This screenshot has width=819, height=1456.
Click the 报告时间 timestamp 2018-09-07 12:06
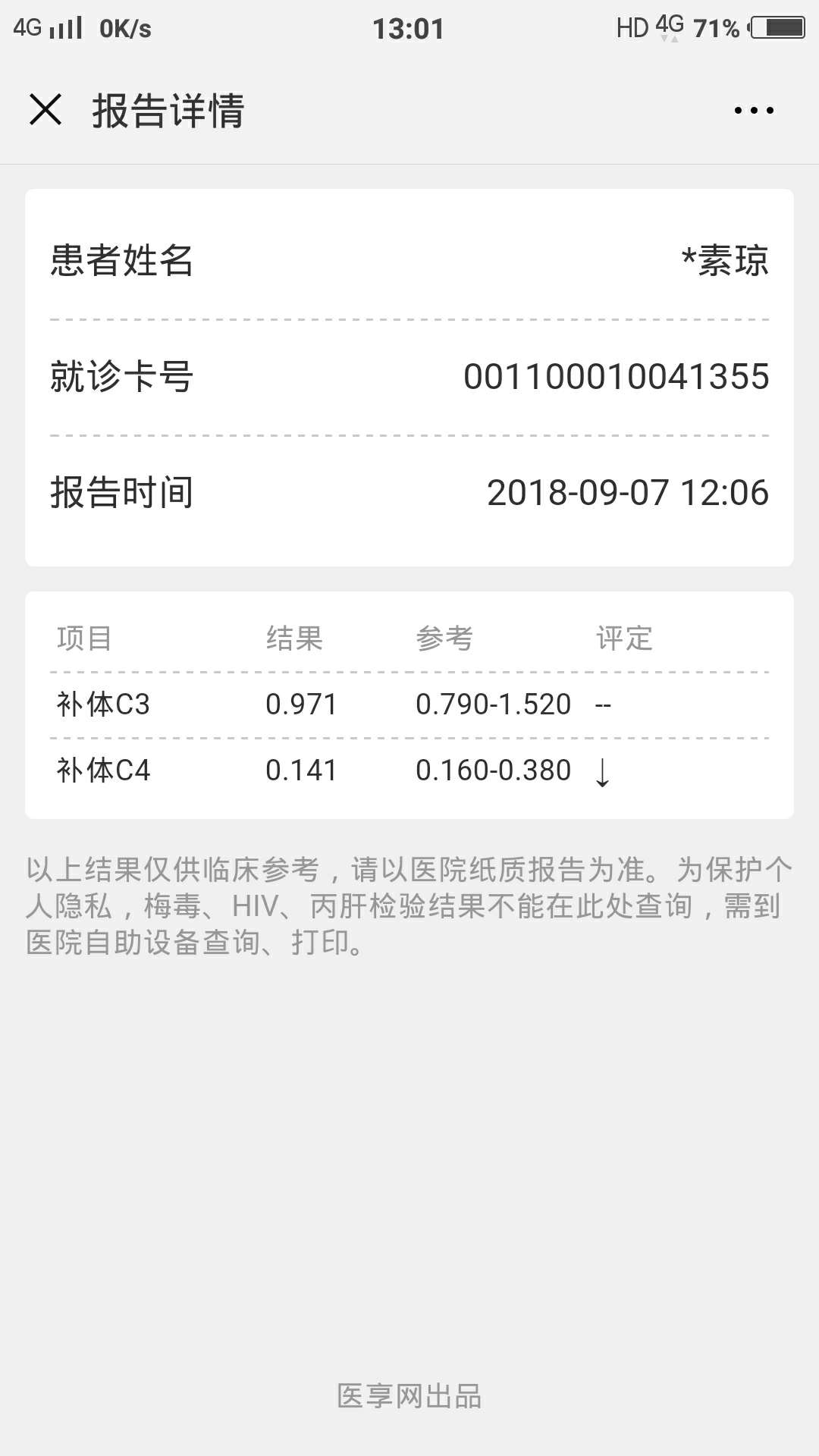tap(628, 493)
